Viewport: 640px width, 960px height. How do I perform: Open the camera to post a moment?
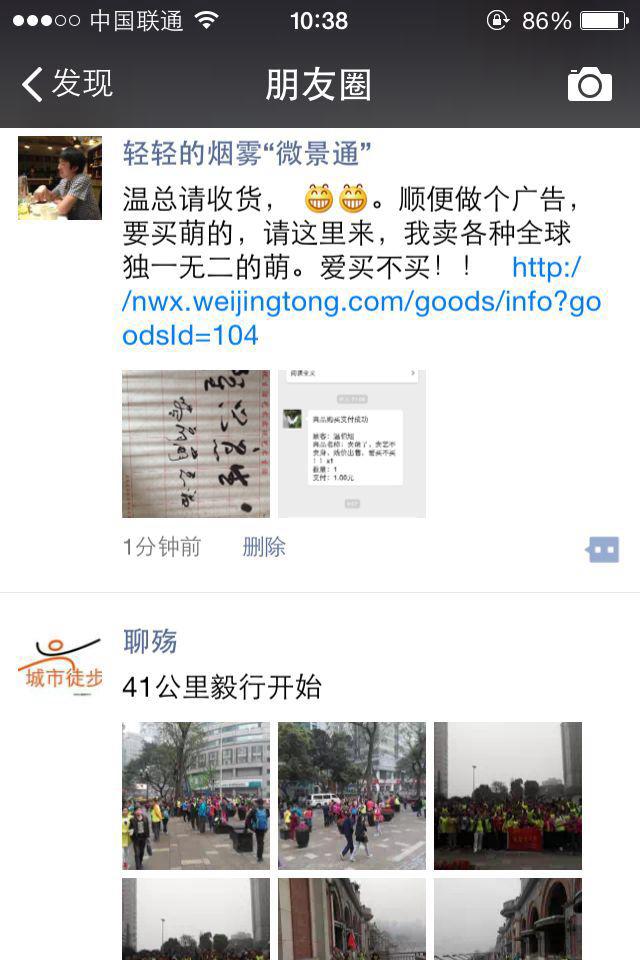(x=589, y=85)
